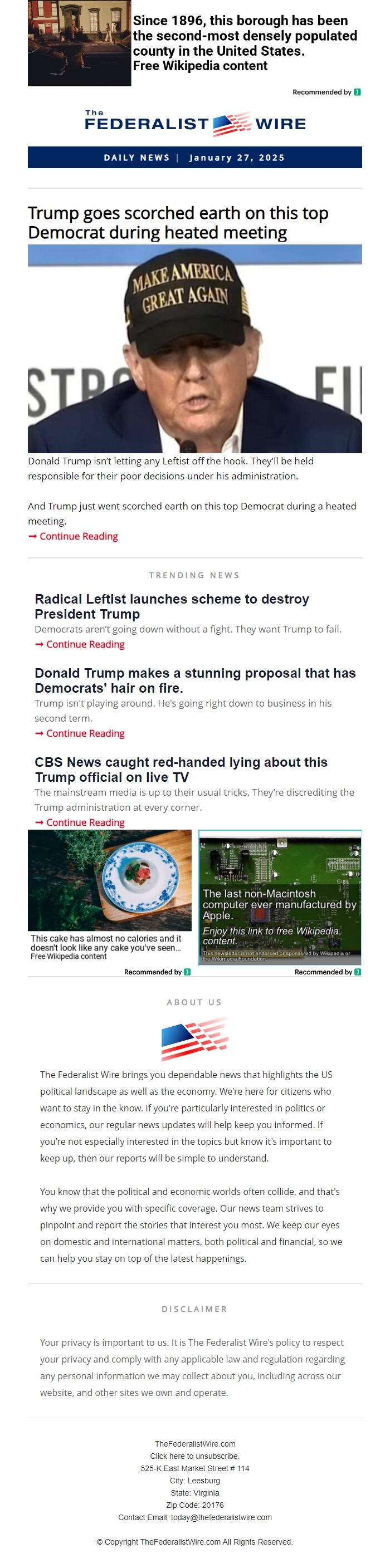
Task: Open the Trump scorched earth headline
Action: coord(178,223)
